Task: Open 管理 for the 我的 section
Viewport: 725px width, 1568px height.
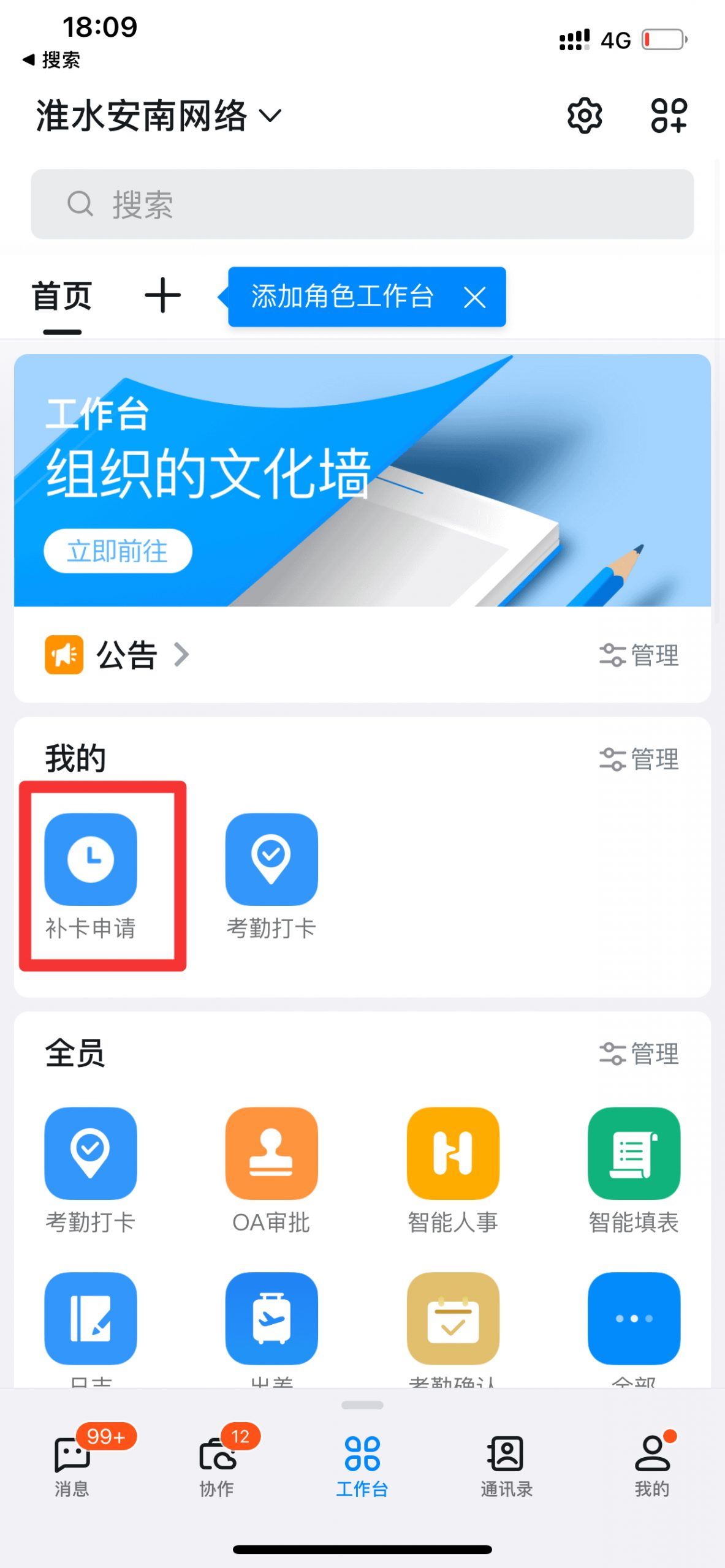Action: [639, 759]
